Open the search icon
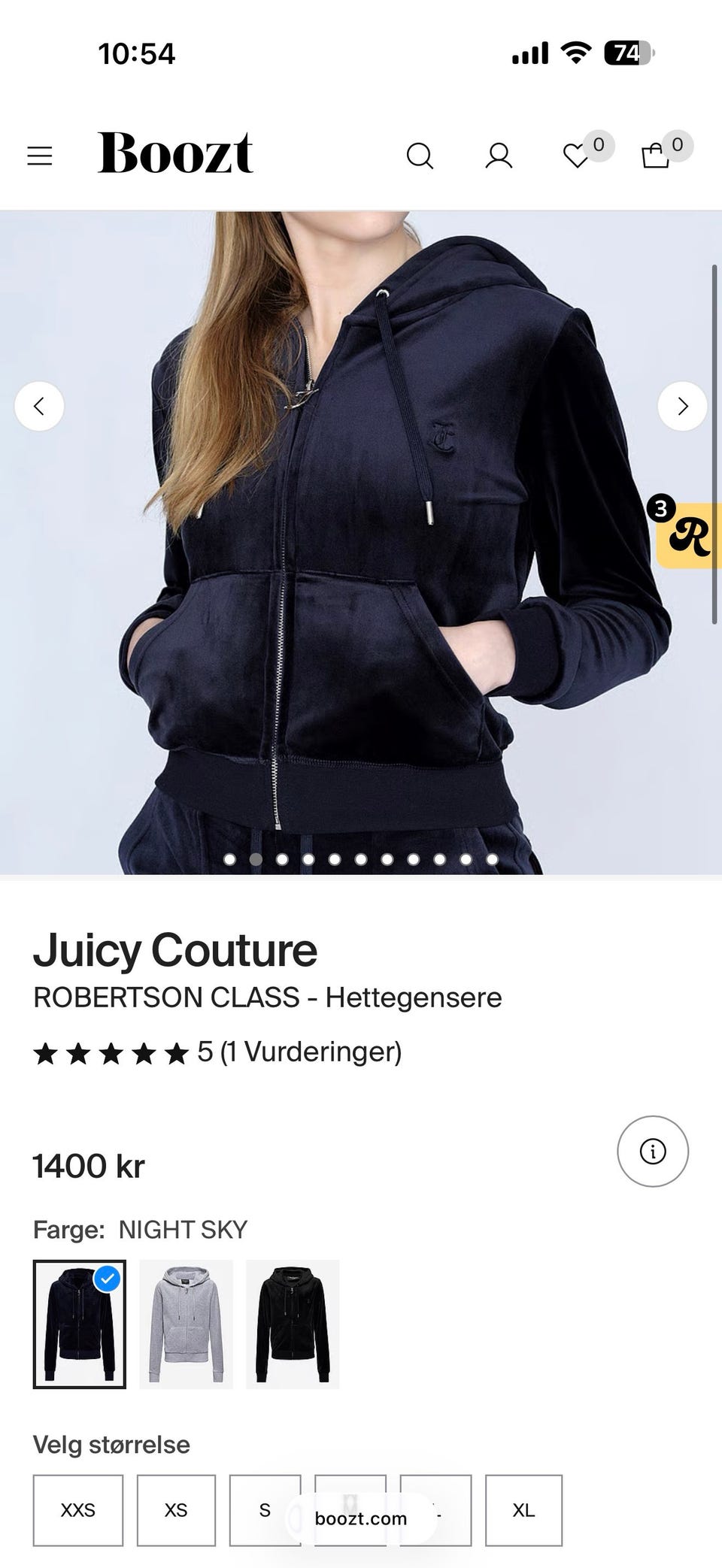This screenshot has height=1568, width=722. click(421, 156)
